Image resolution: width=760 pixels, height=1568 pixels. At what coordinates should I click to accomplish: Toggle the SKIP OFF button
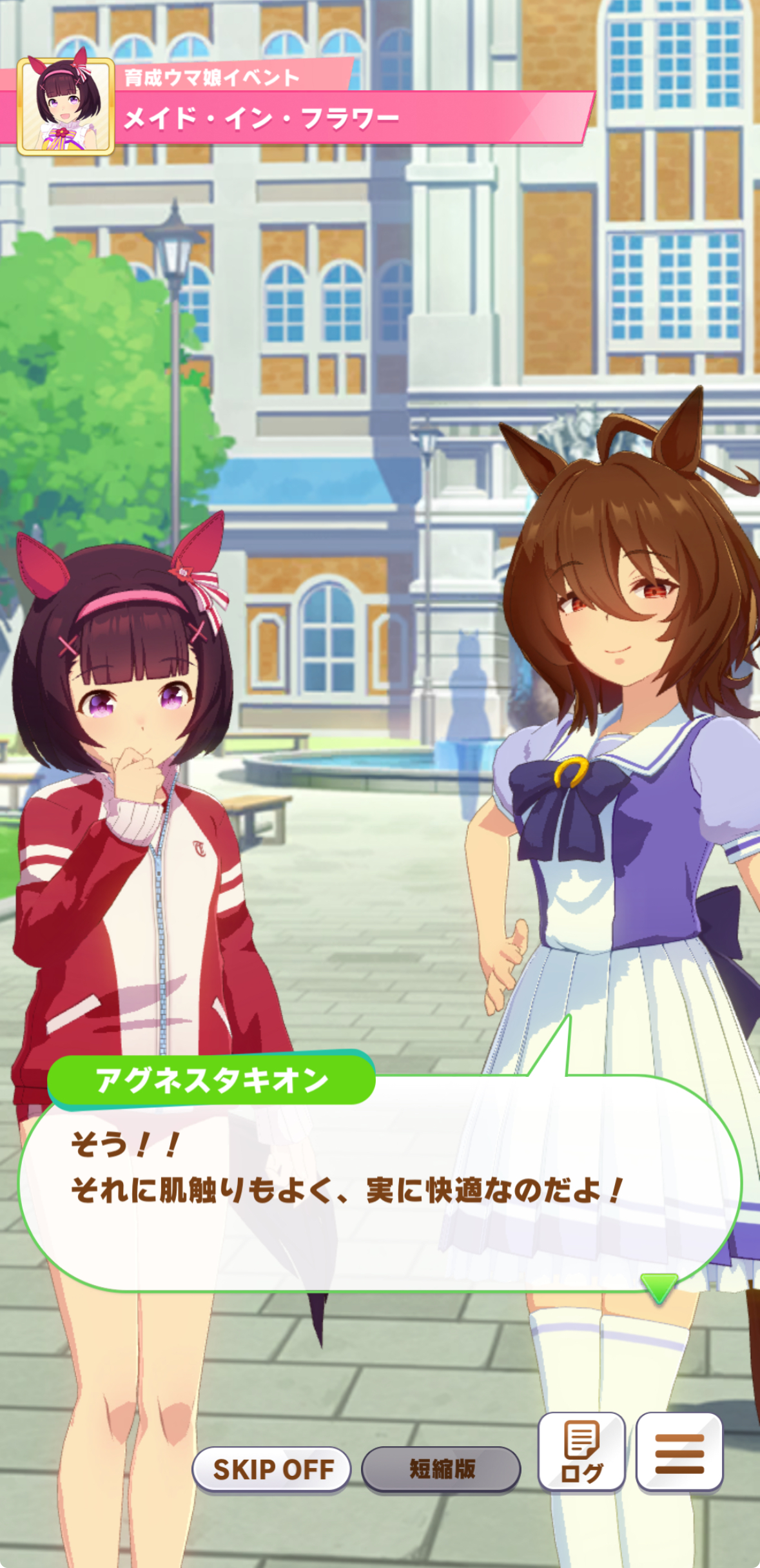coord(271,1469)
